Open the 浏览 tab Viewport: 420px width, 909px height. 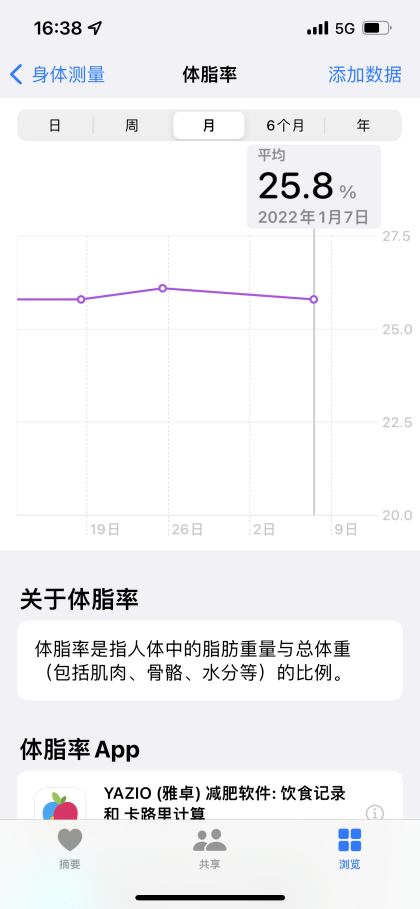[x=350, y=848]
